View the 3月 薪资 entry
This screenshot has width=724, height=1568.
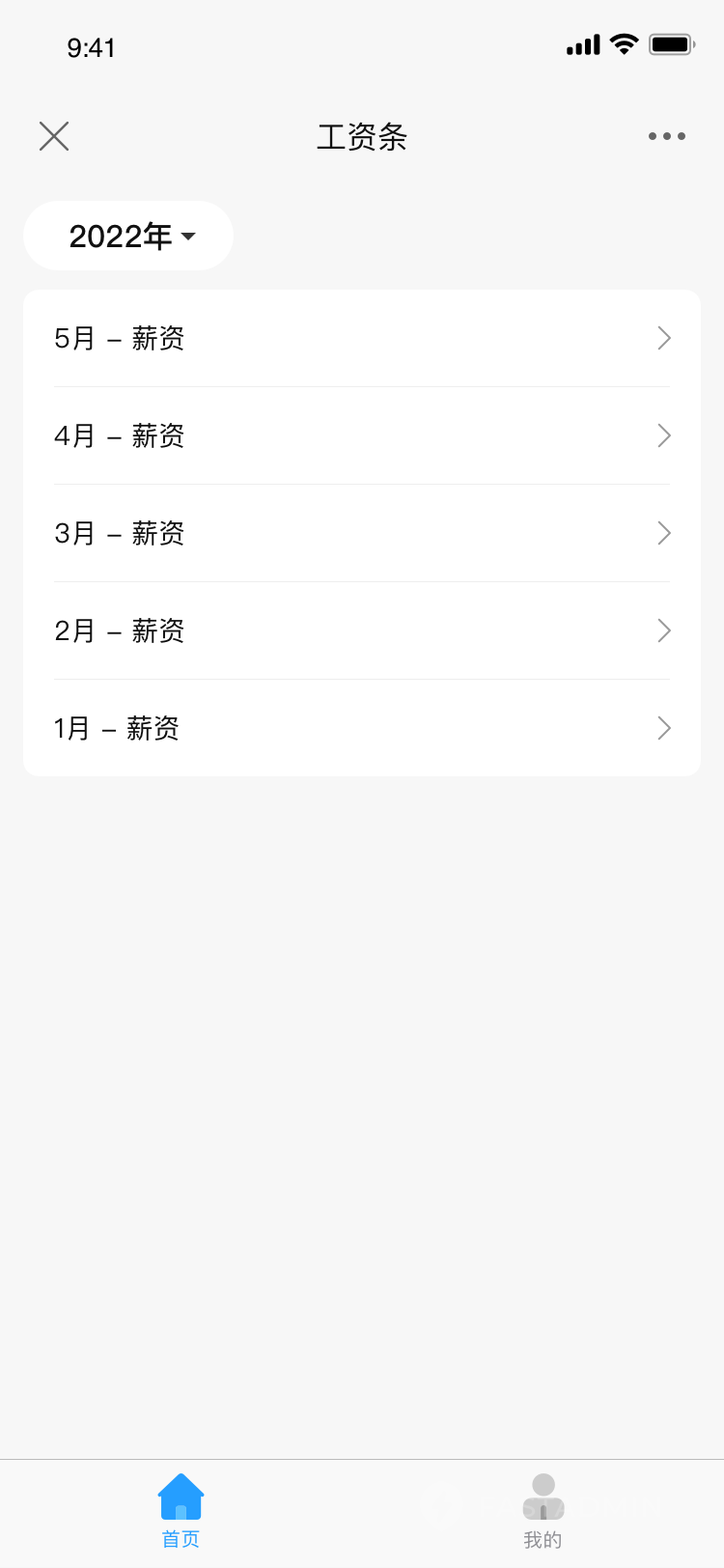pos(362,533)
